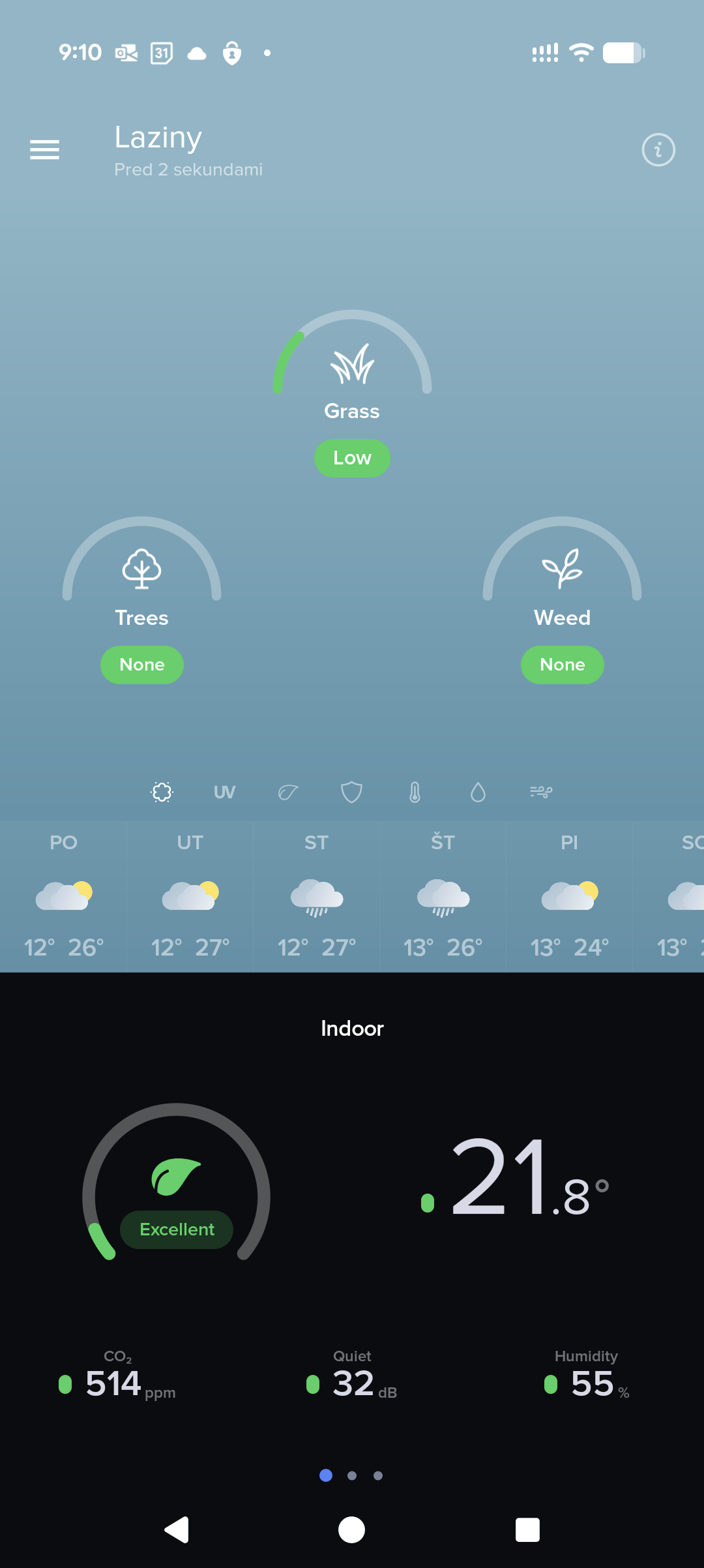View the PI day forecast

(x=569, y=897)
